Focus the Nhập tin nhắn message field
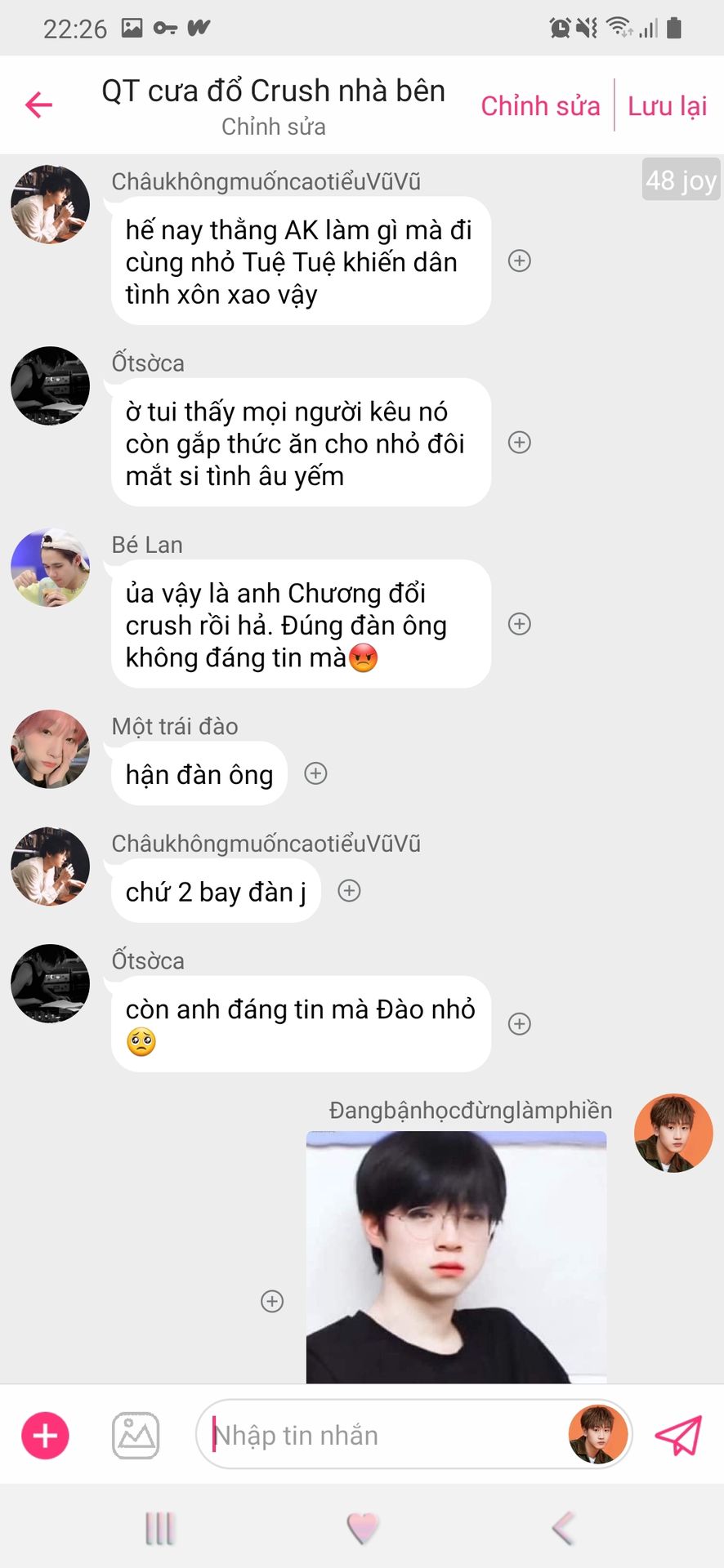The width and height of the screenshot is (724, 1568). point(376,1435)
